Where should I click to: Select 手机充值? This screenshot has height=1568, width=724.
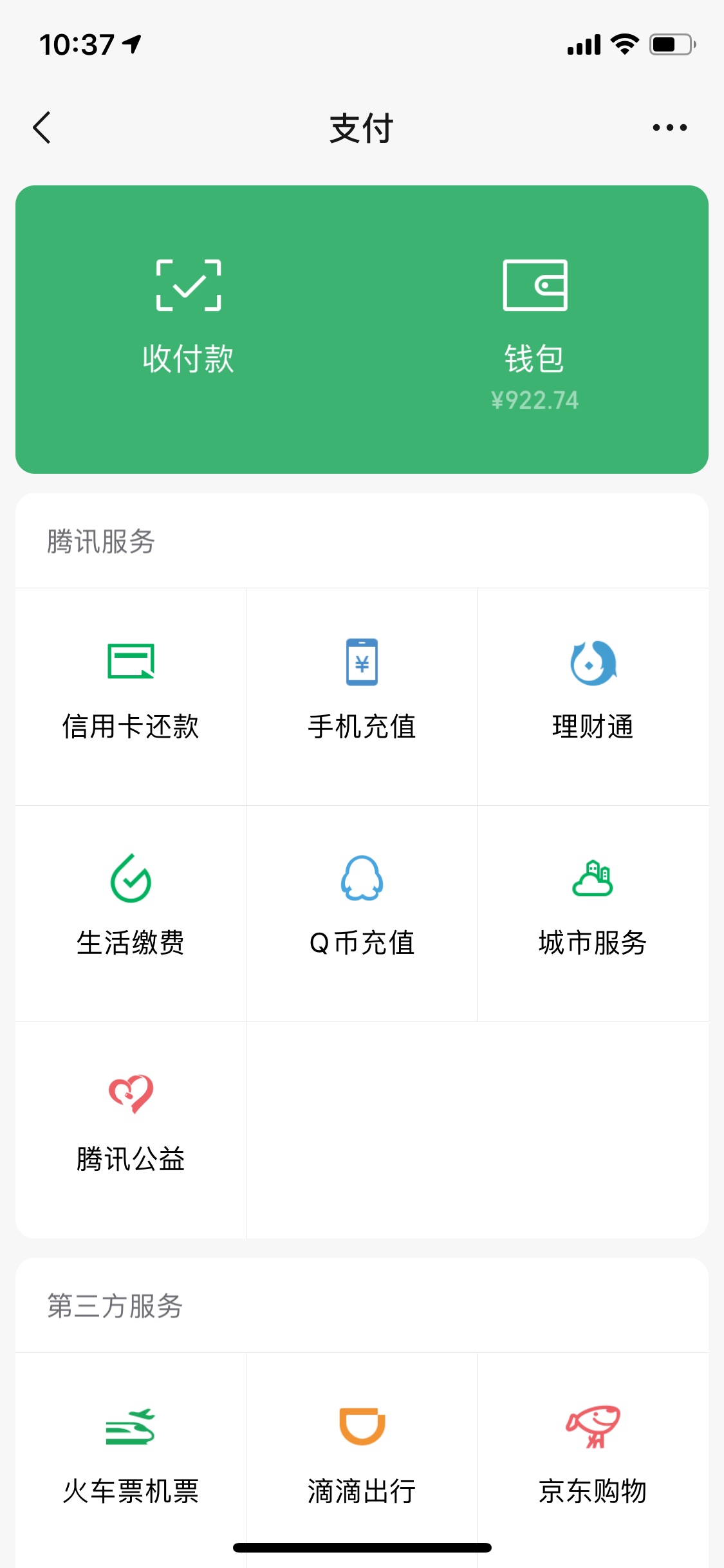coord(362,696)
